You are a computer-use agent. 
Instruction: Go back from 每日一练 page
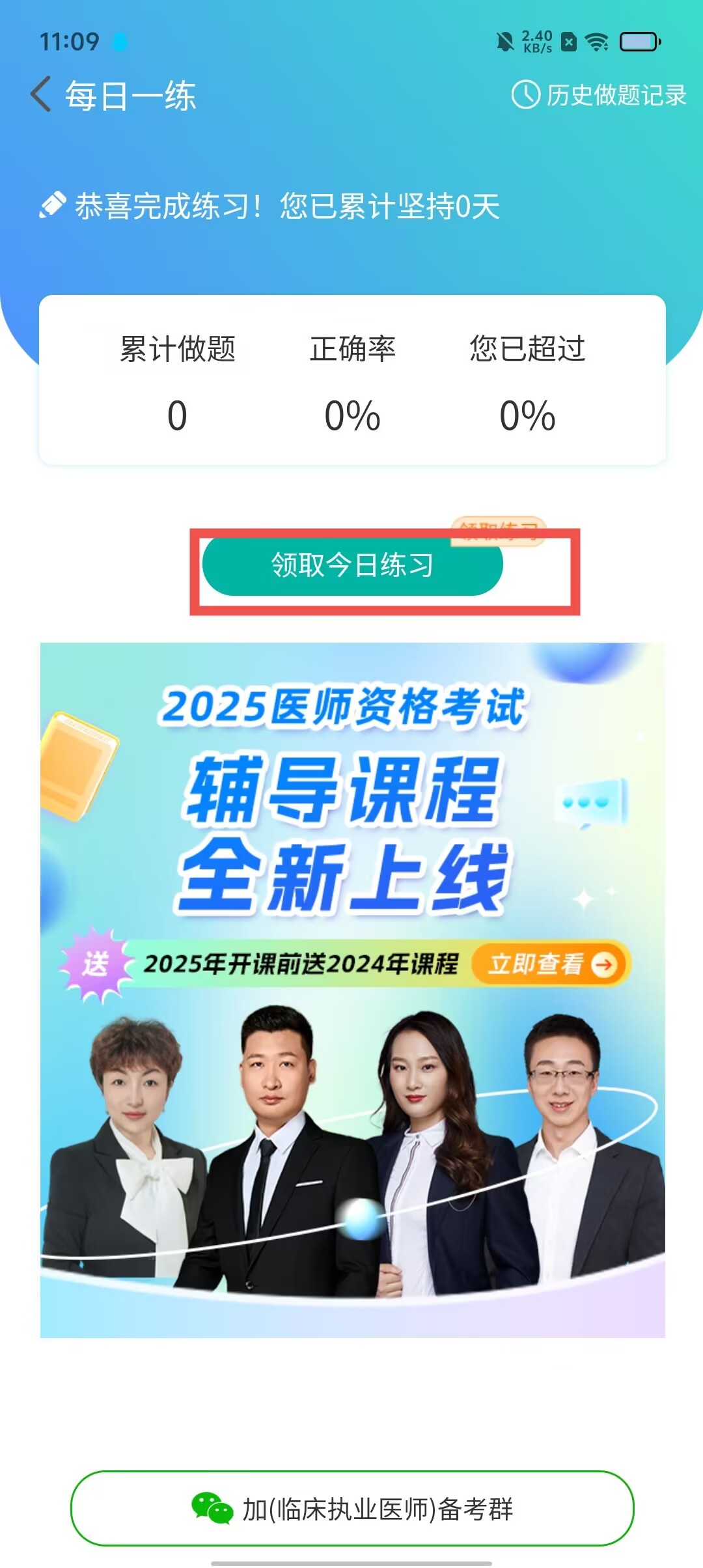pyautogui.click(x=40, y=95)
